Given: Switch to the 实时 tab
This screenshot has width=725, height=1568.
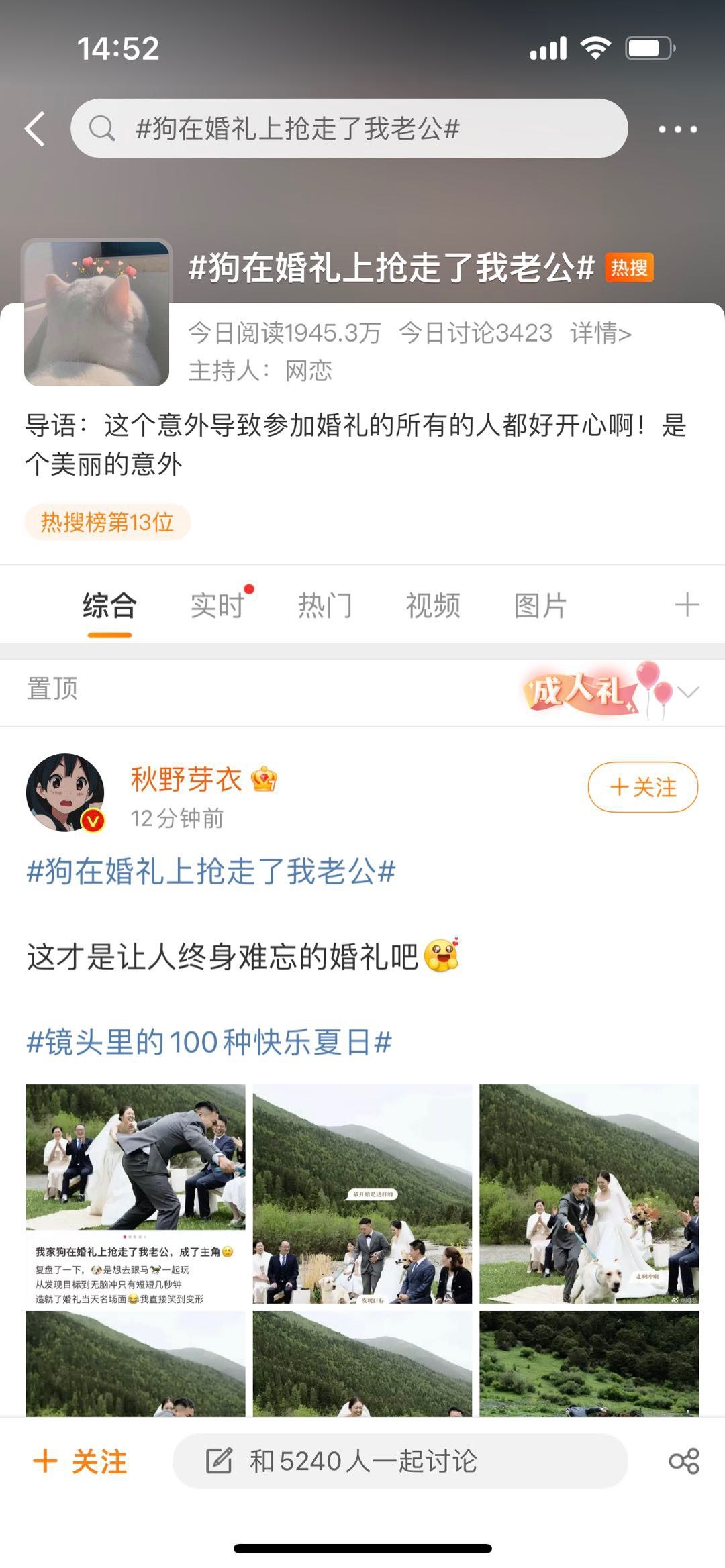Looking at the screenshot, I should coord(217,605).
